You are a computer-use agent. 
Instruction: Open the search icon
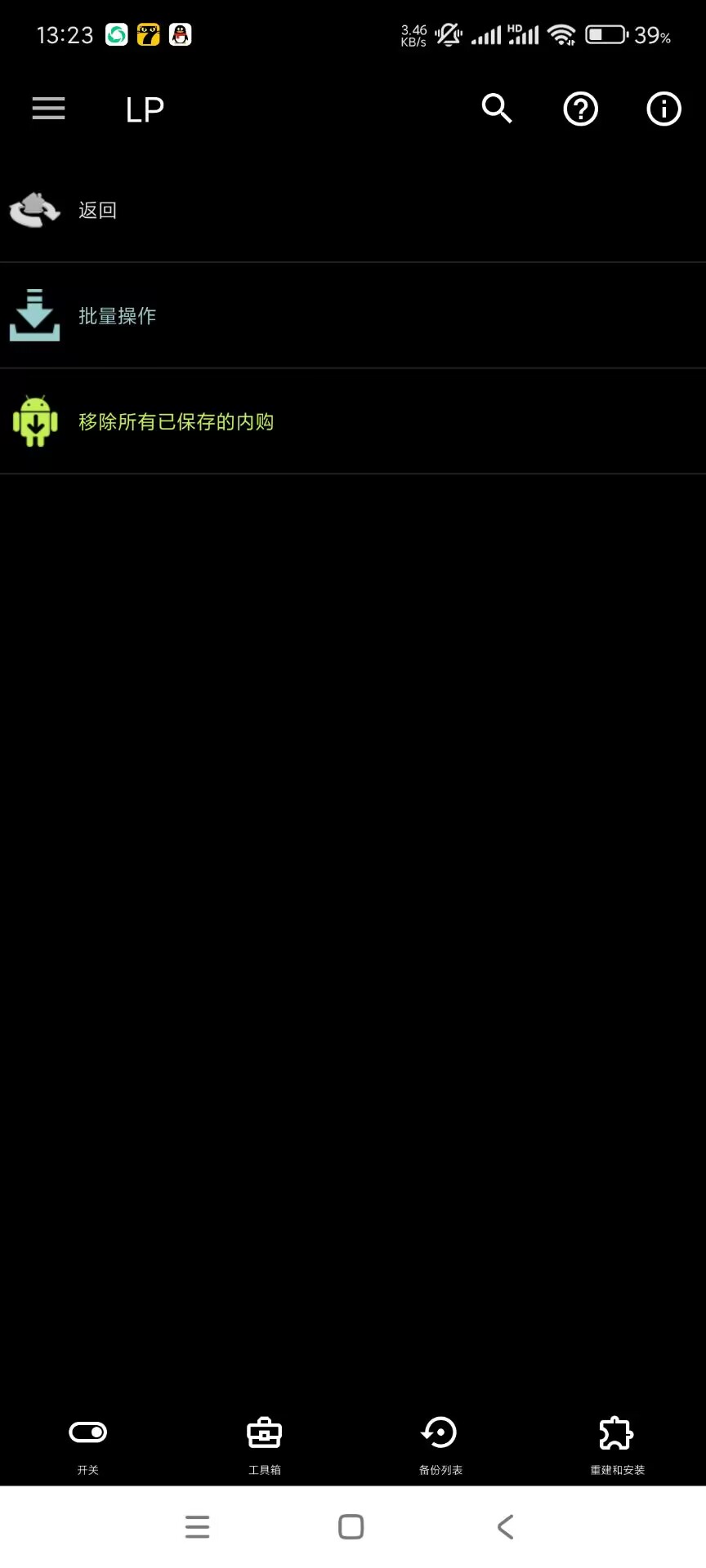coord(497,109)
